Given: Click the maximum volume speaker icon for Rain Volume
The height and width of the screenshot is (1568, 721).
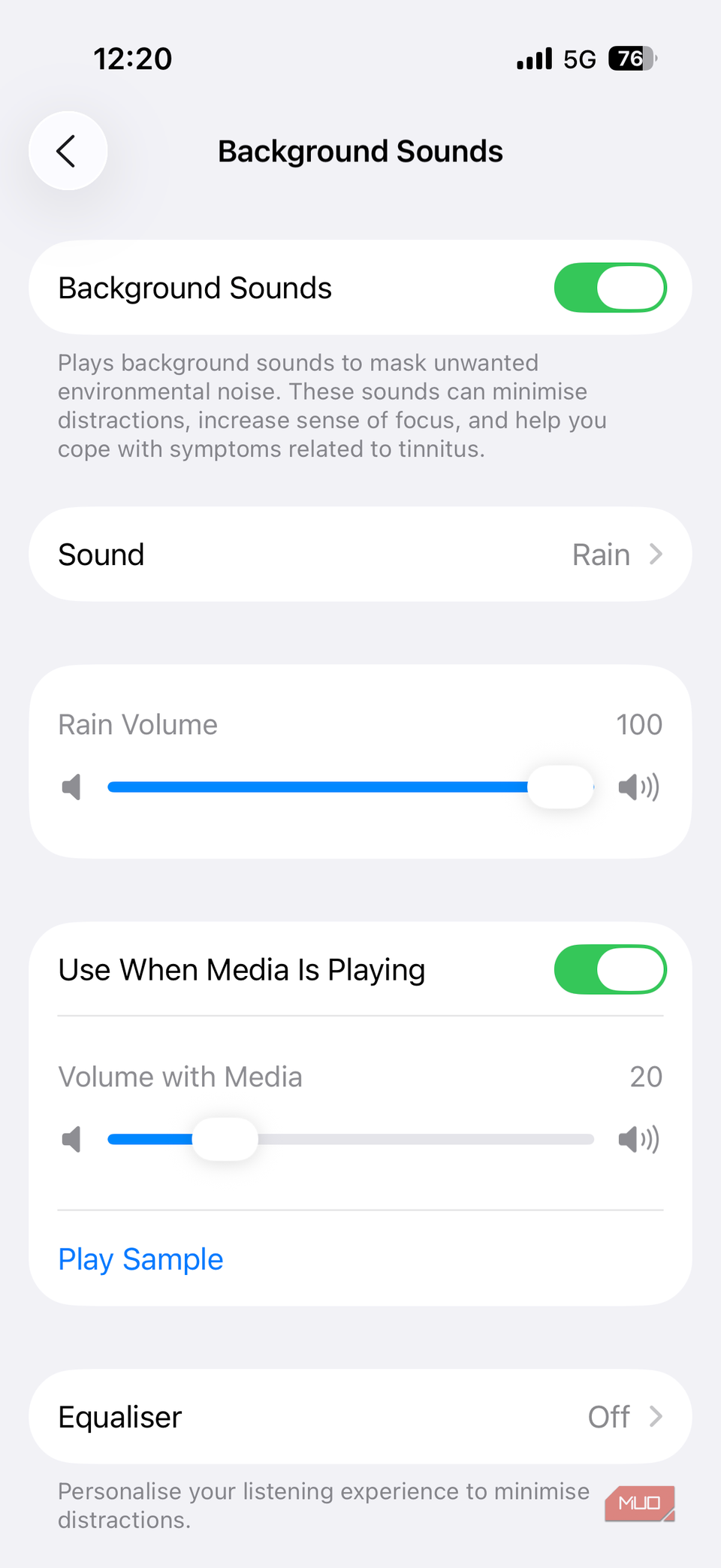Looking at the screenshot, I should 638,787.
